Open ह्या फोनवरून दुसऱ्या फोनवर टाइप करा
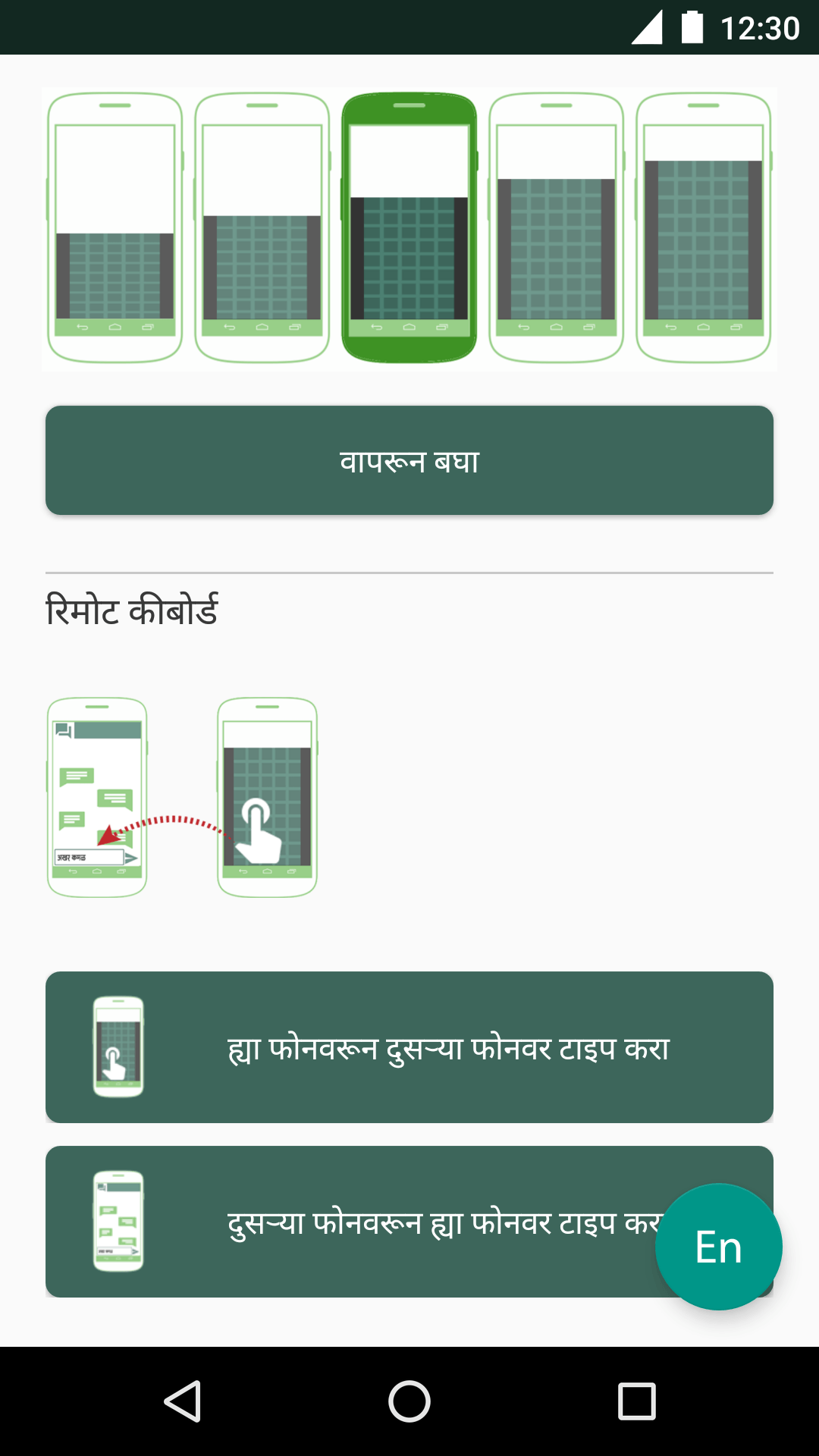Image resolution: width=819 pixels, height=1456 pixels. [x=409, y=1047]
